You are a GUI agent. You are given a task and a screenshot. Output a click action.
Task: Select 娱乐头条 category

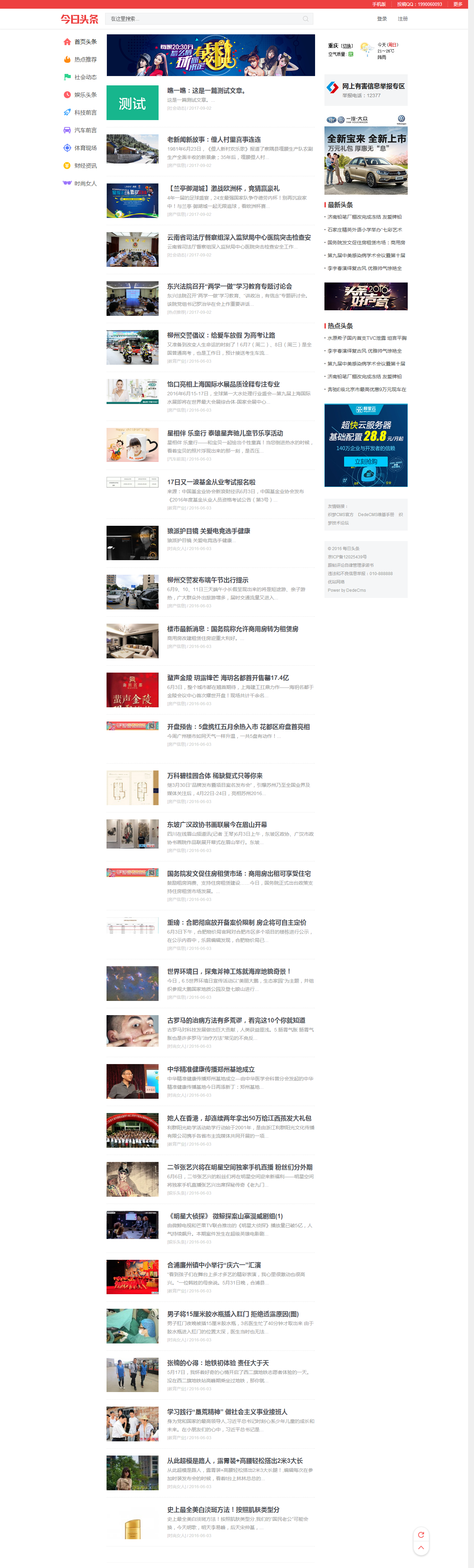point(85,95)
